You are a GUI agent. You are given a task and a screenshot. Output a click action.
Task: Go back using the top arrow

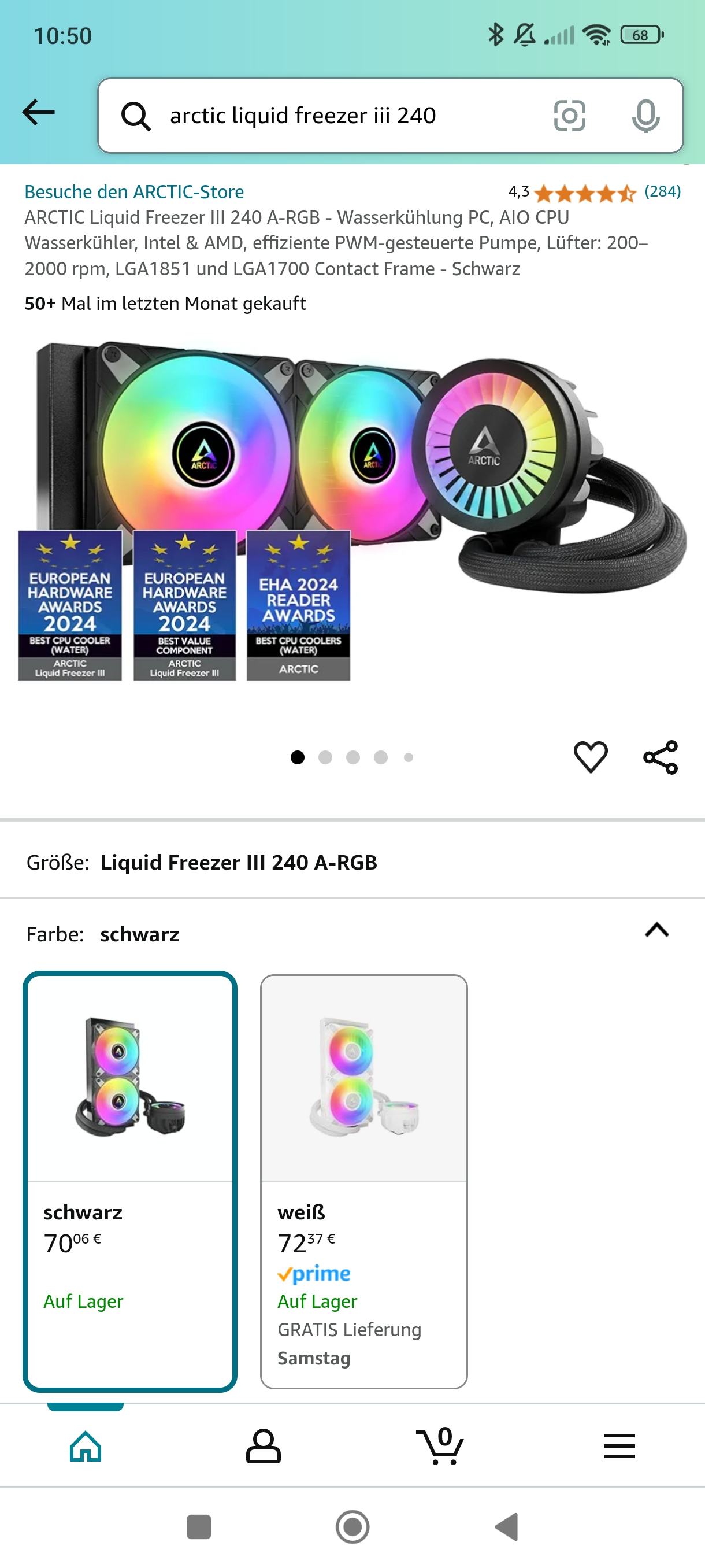38,113
